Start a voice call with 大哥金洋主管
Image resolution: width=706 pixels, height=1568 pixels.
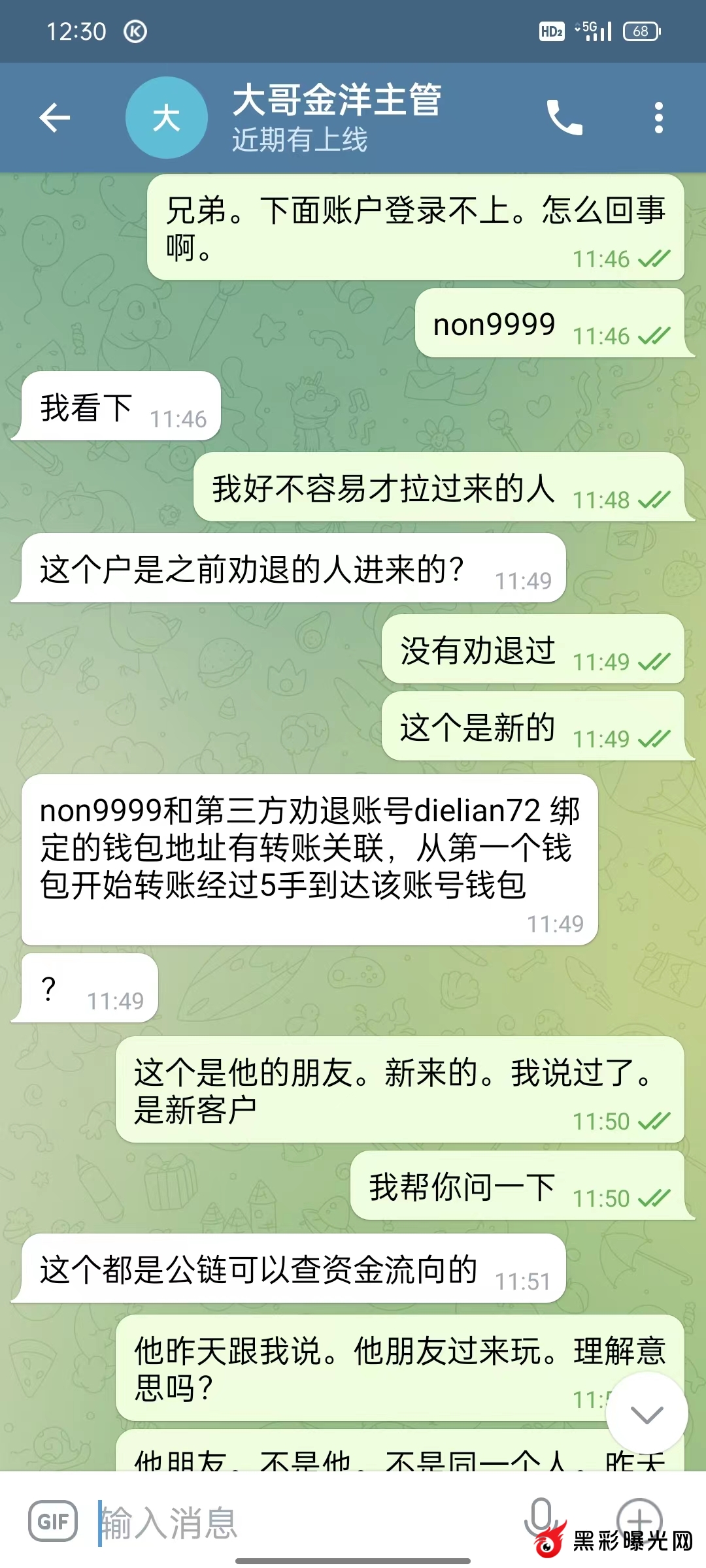(x=564, y=118)
